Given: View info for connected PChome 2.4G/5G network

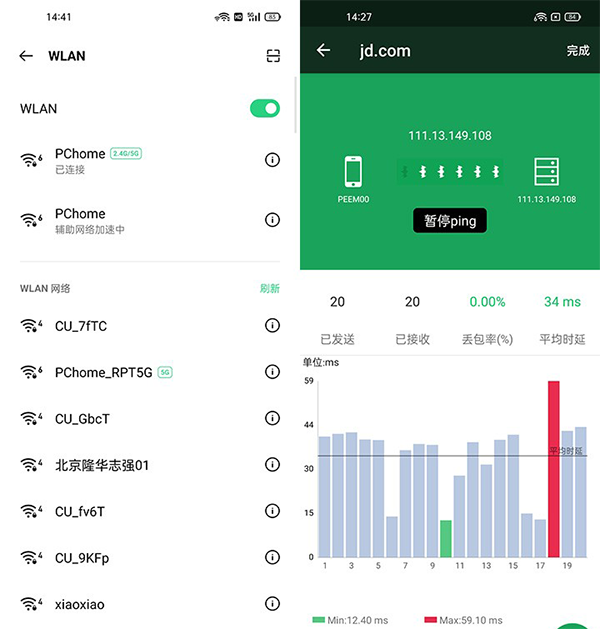Looking at the screenshot, I should click(x=272, y=160).
